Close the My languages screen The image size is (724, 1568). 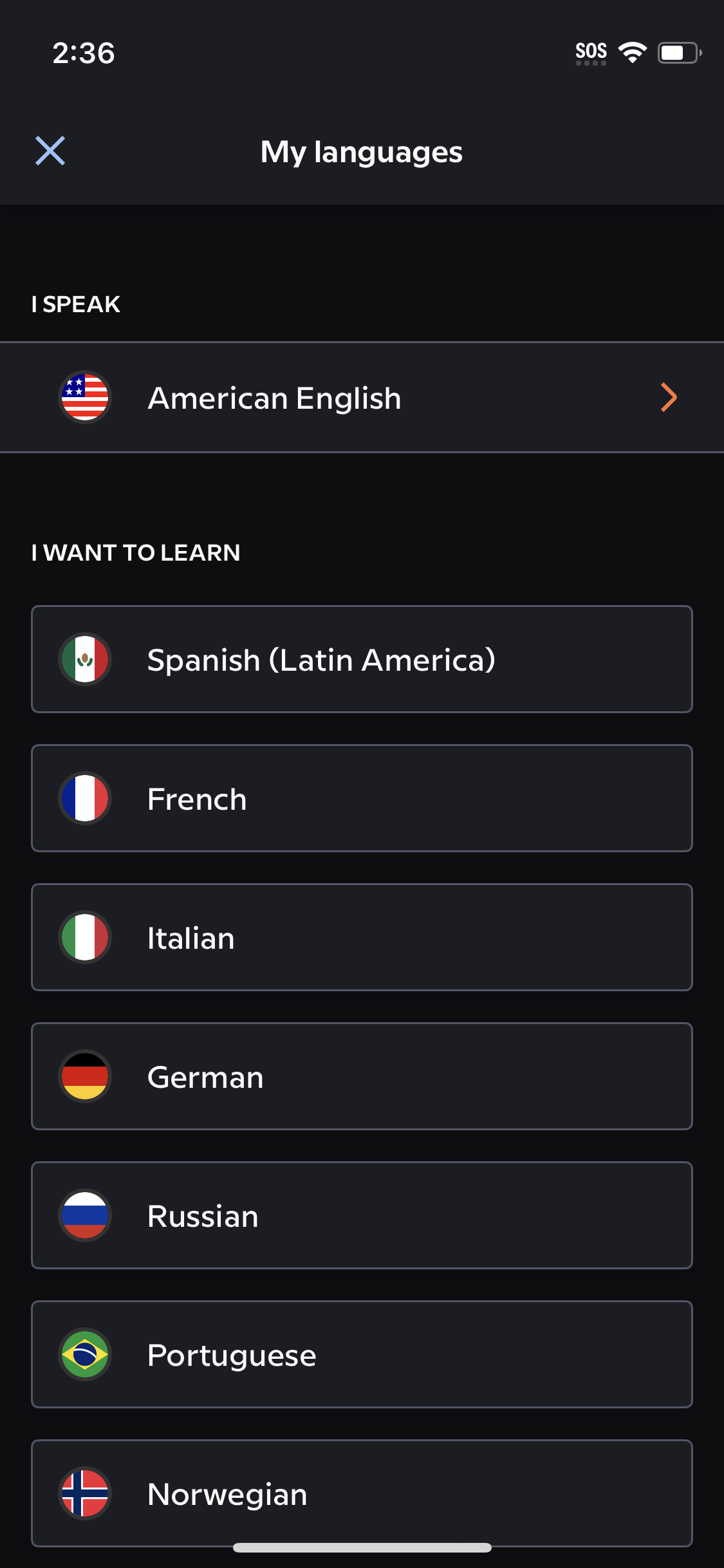50,152
